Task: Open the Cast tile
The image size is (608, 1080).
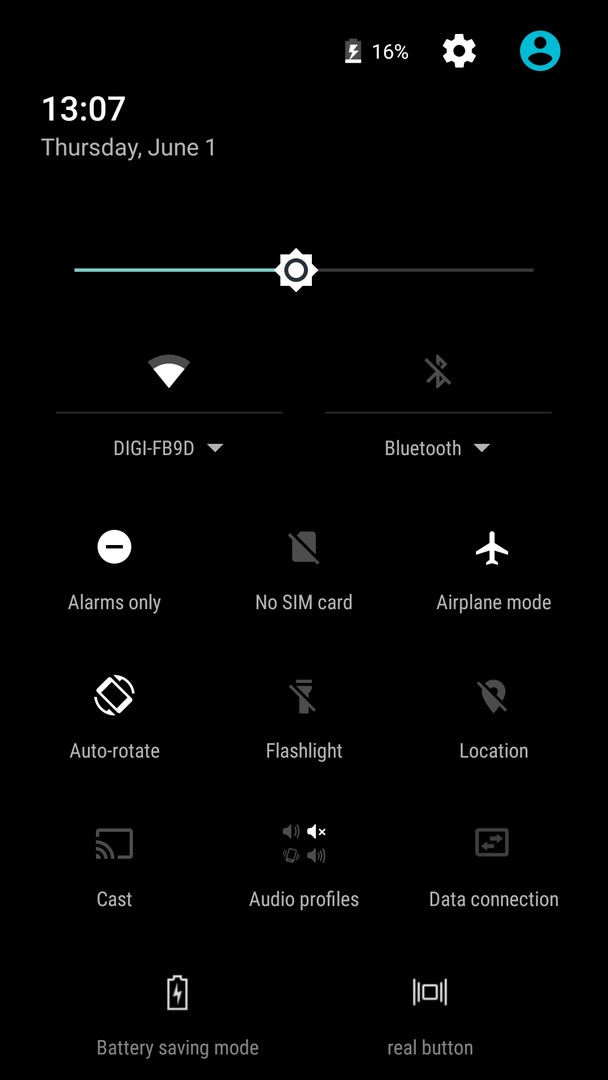Action: click(114, 868)
